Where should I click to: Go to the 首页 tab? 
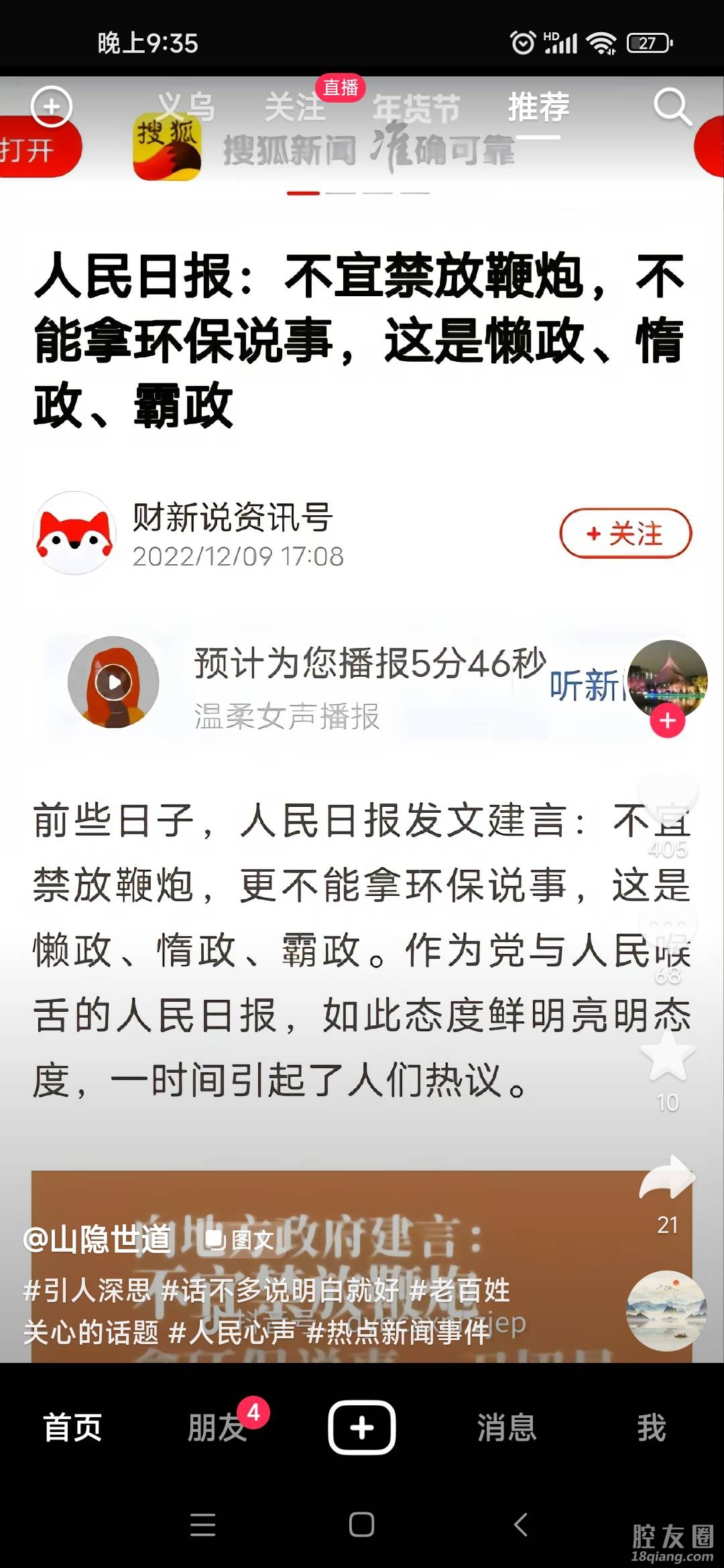(72, 1427)
